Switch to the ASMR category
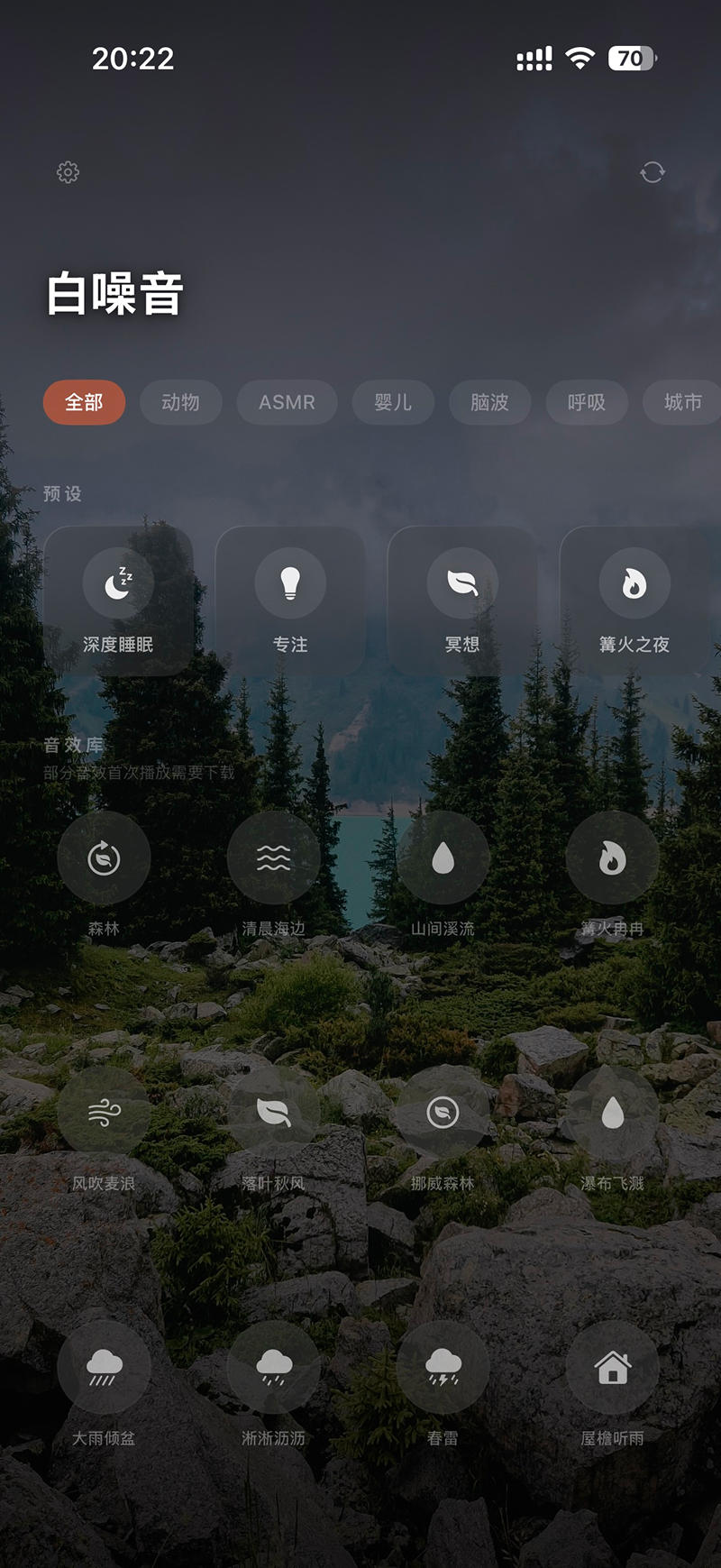Viewport: 721px width, 1568px height. [x=287, y=402]
